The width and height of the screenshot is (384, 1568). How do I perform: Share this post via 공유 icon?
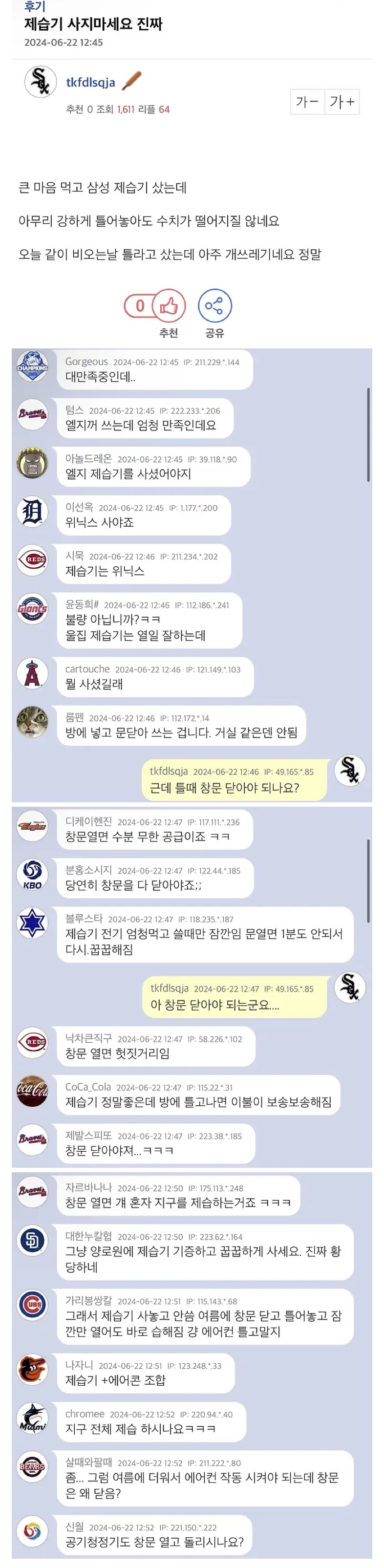coord(214,305)
